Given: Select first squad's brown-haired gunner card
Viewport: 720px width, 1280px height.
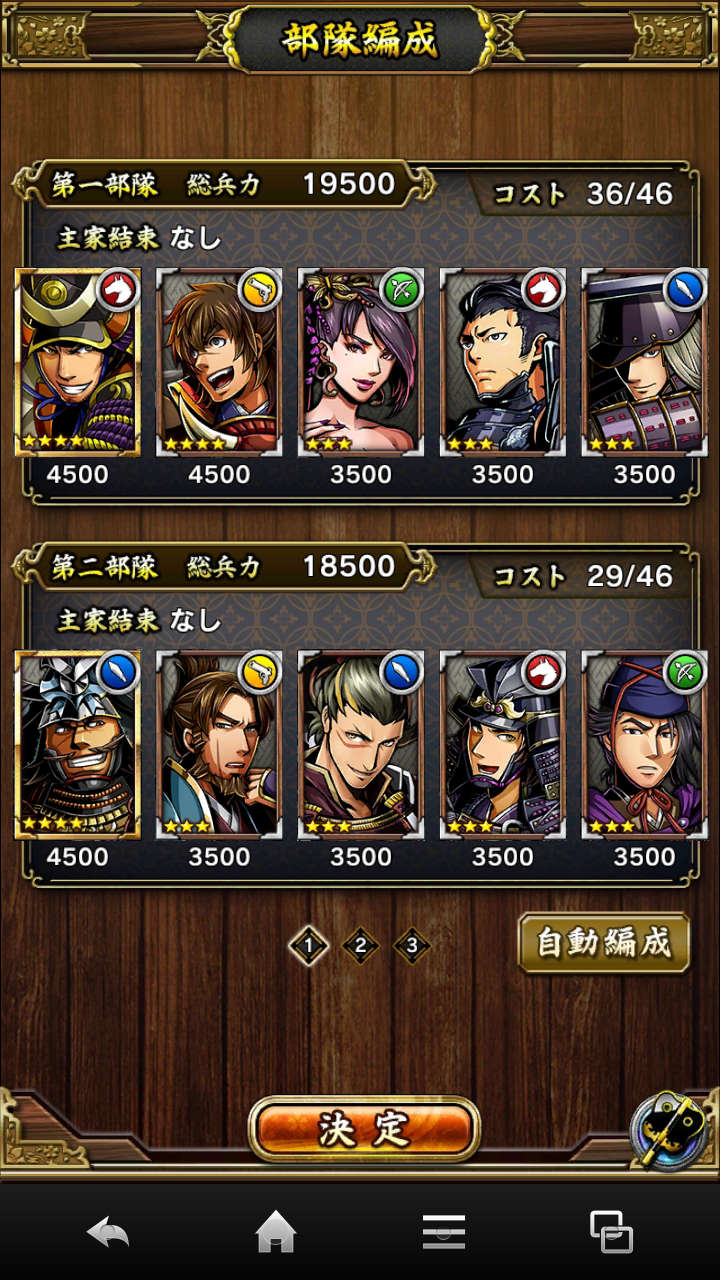Looking at the screenshot, I should click(x=219, y=362).
